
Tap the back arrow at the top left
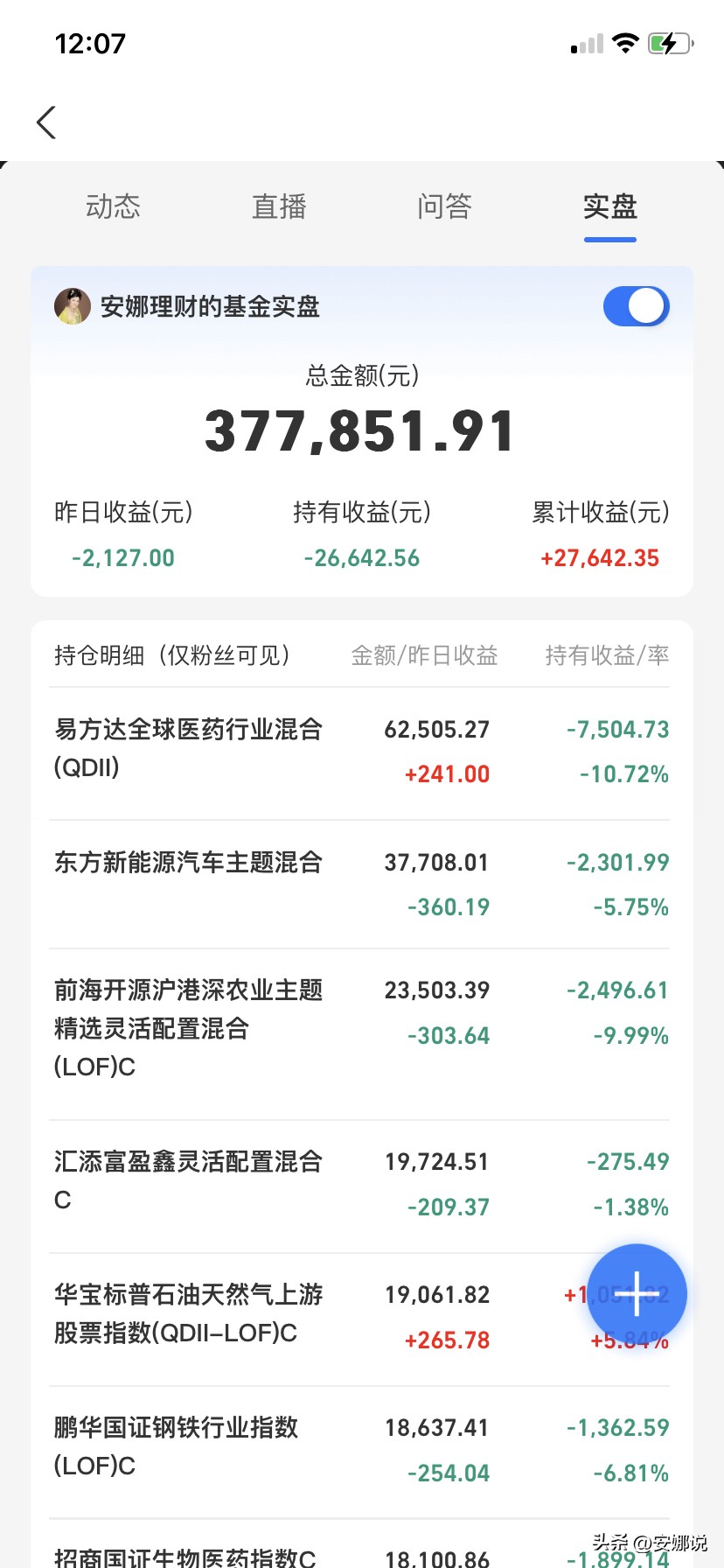45,122
